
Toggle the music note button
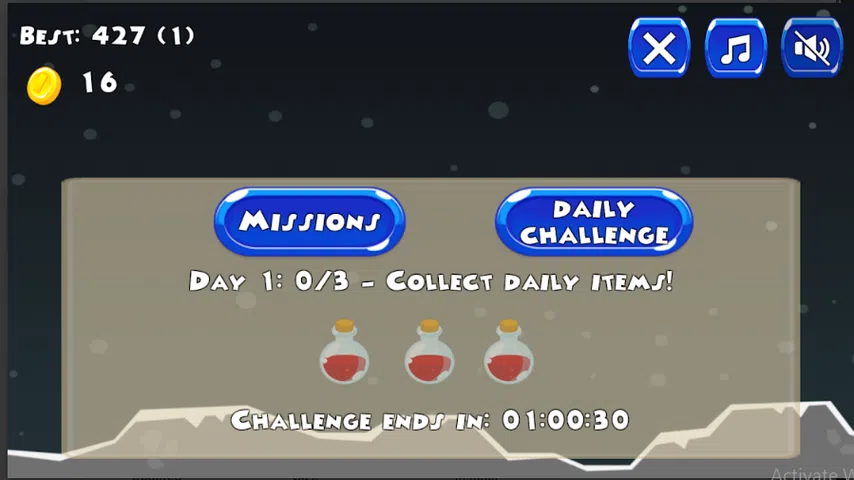[736, 48]
